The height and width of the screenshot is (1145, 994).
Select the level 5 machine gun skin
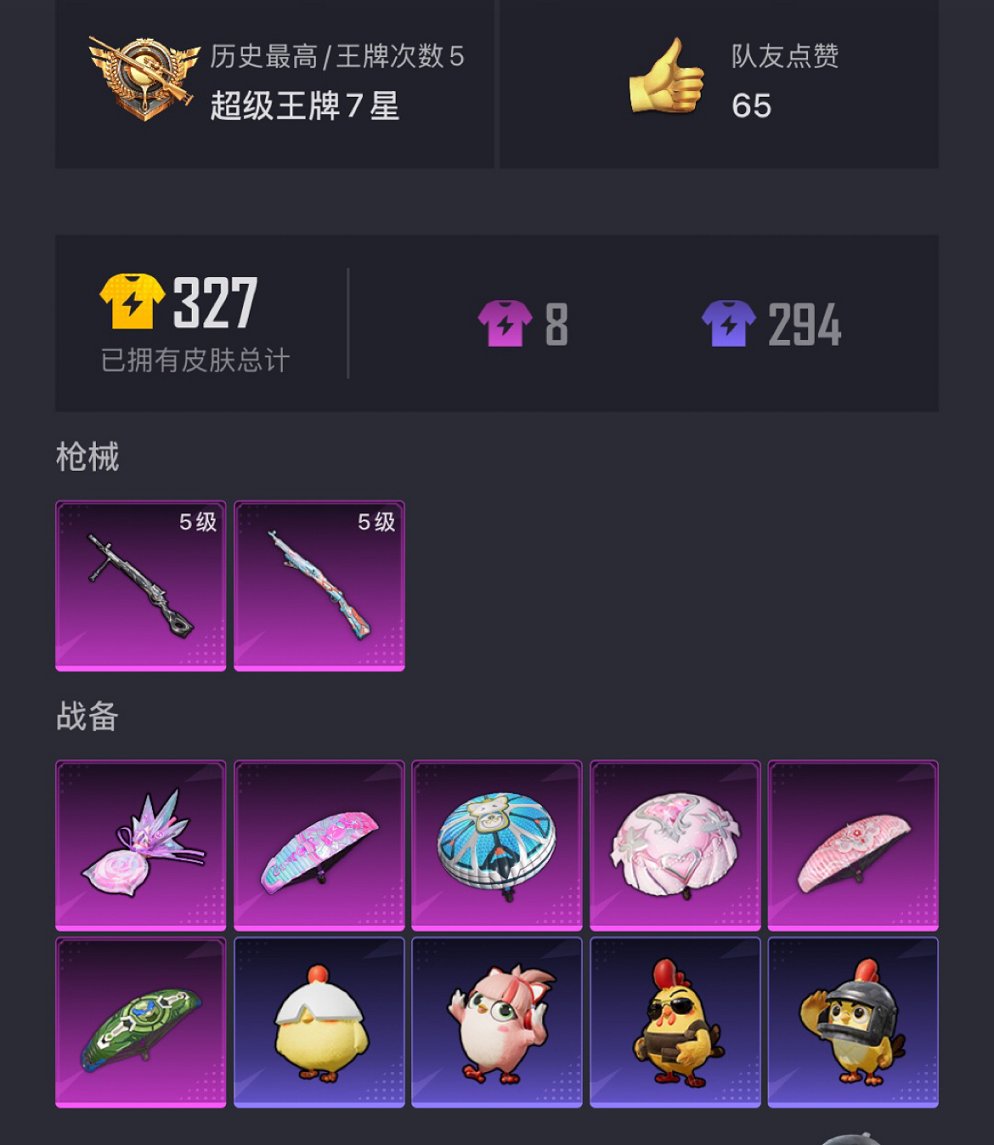click(x=140, y=587)
